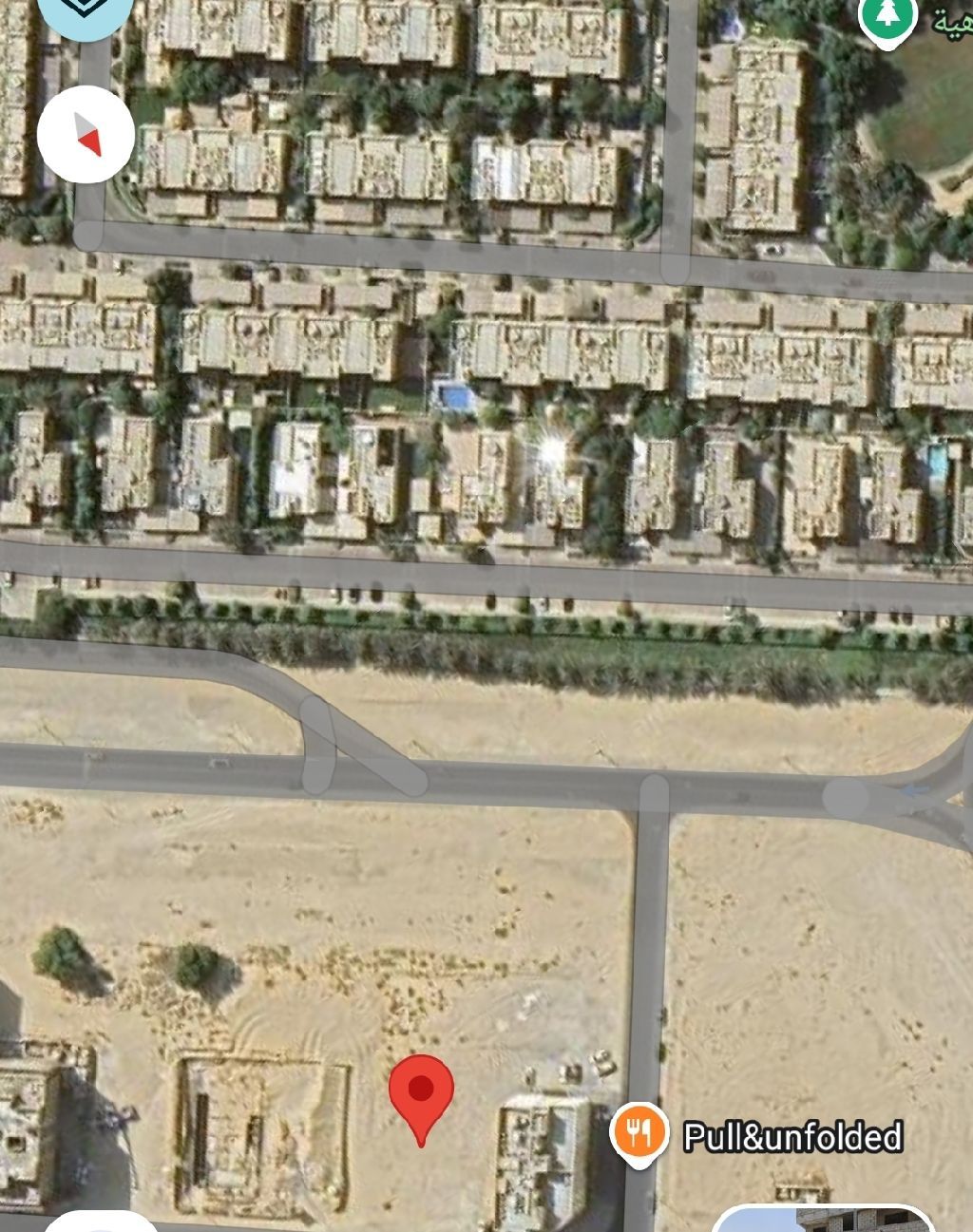Image resolution: width=973 pixels, height=1232 pixels.
Task: Open the map layers button
Action: pos(83,11)
